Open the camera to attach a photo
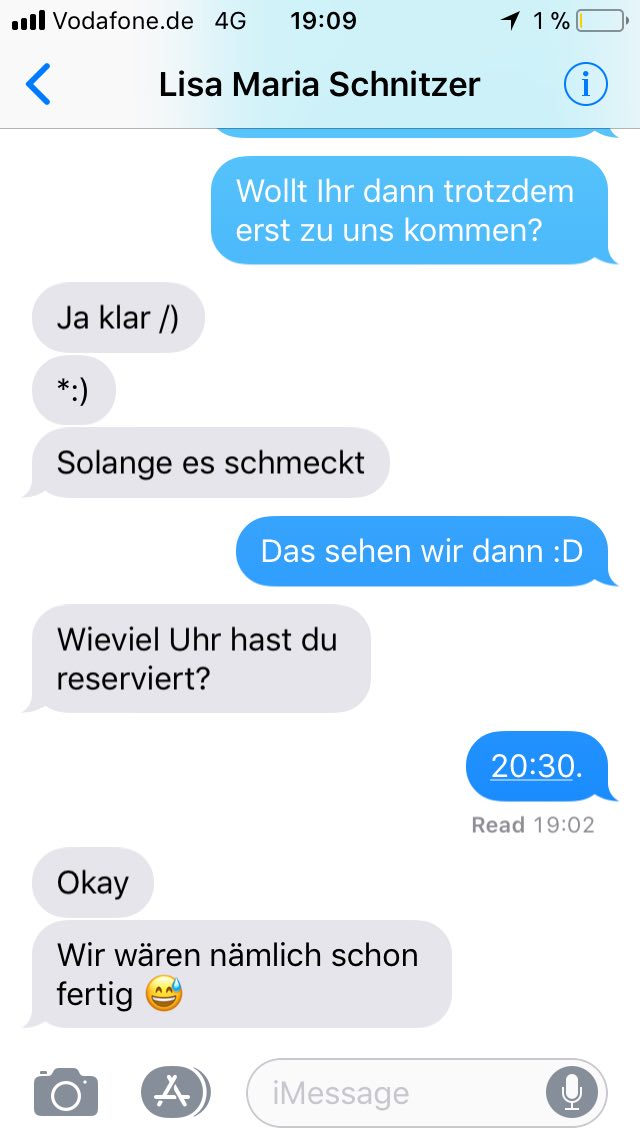Screen dimensions: 640x1136 (66, 1092)
